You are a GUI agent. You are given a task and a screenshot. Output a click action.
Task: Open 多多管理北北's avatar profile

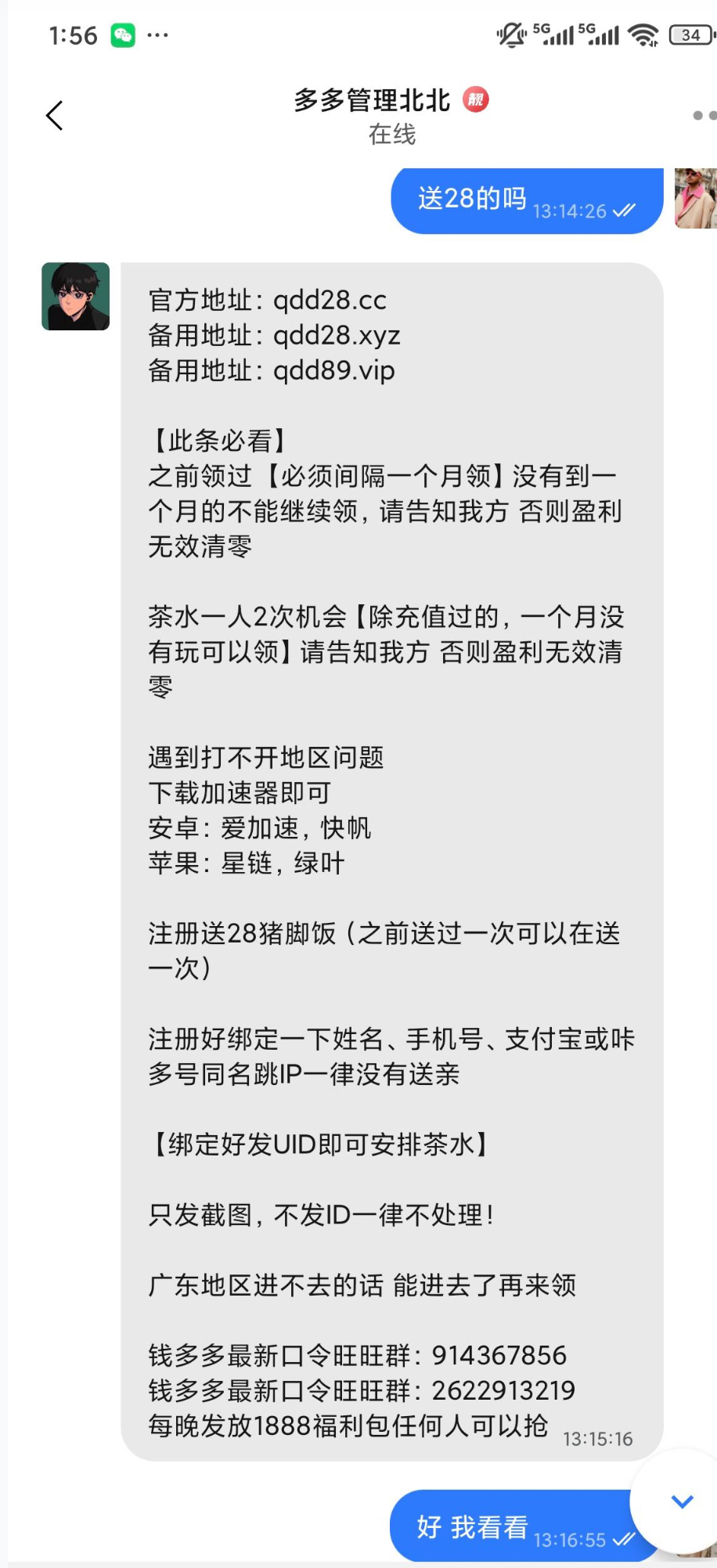pyautogui.click(x=76, y=297)
